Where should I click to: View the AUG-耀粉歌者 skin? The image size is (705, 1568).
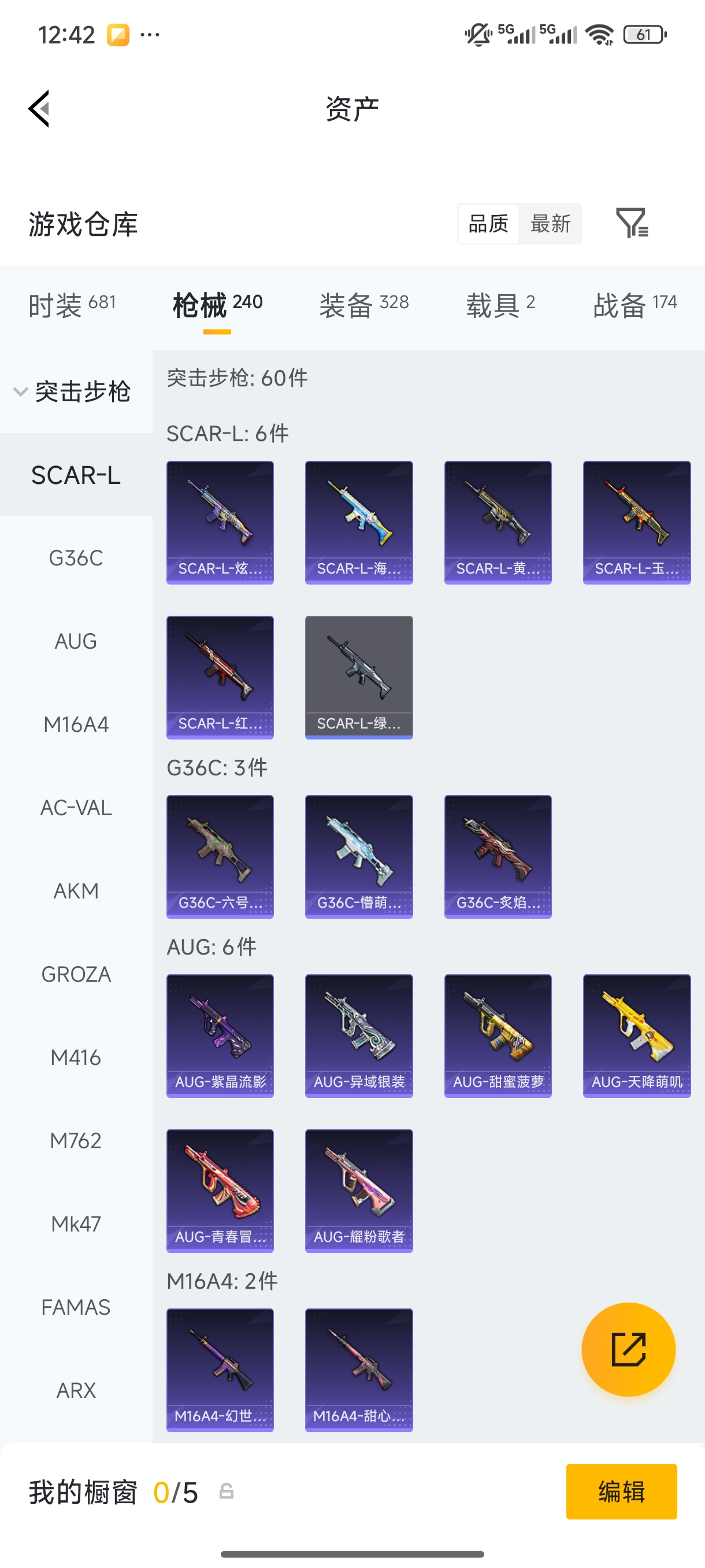click(x=359, y=1190)
